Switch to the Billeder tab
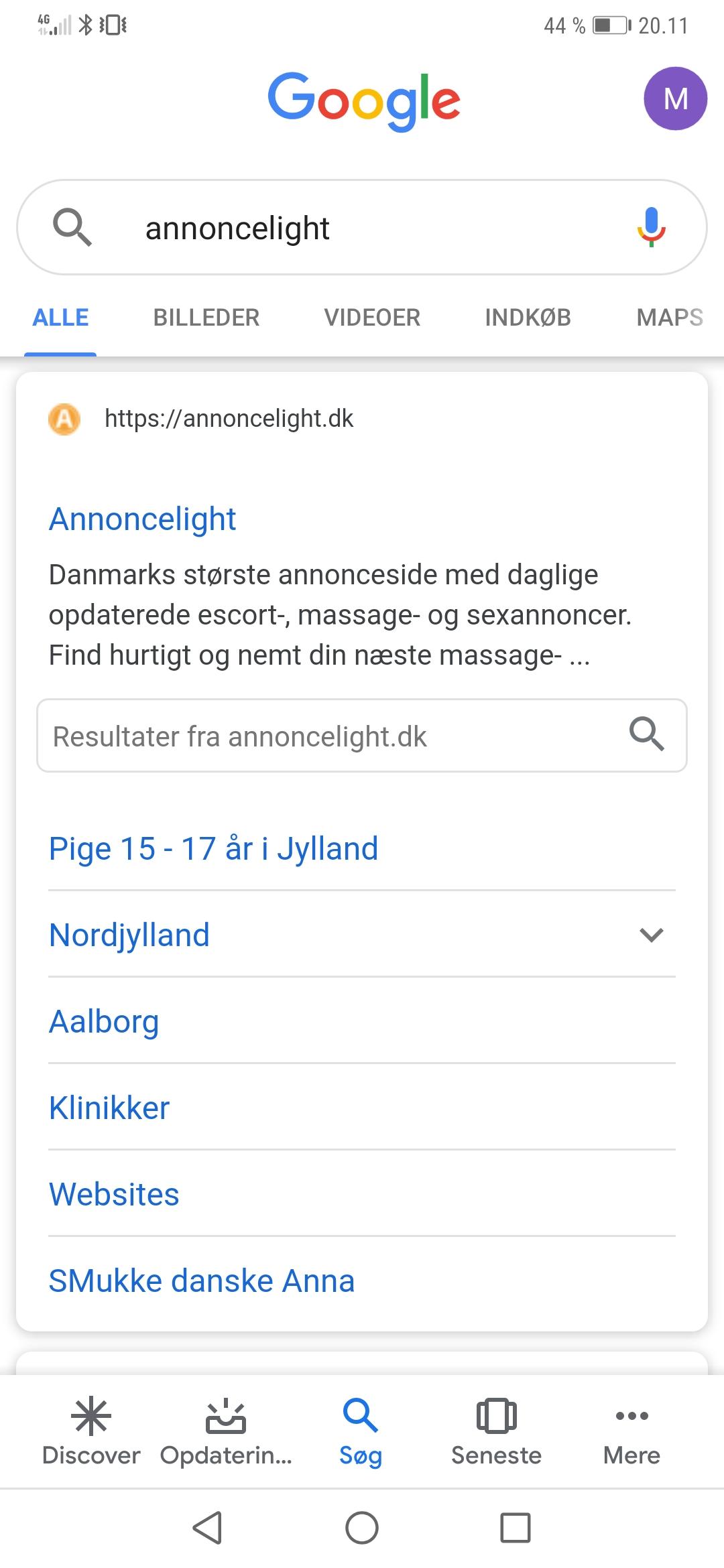 click(206, 317)
